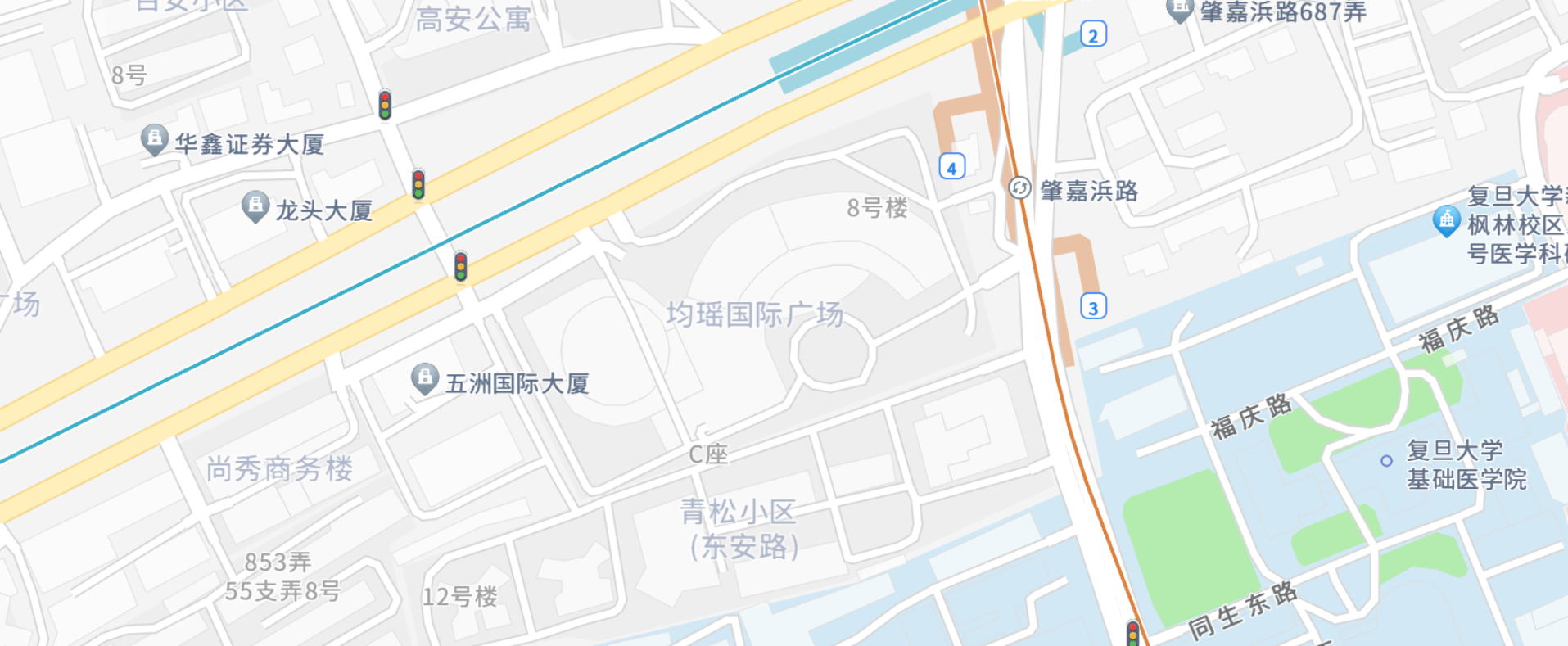The image size is (1568, 646).
Task: Open the 肇嘉浜路687弄 location pin
Action: click(x=1179, y=10)
